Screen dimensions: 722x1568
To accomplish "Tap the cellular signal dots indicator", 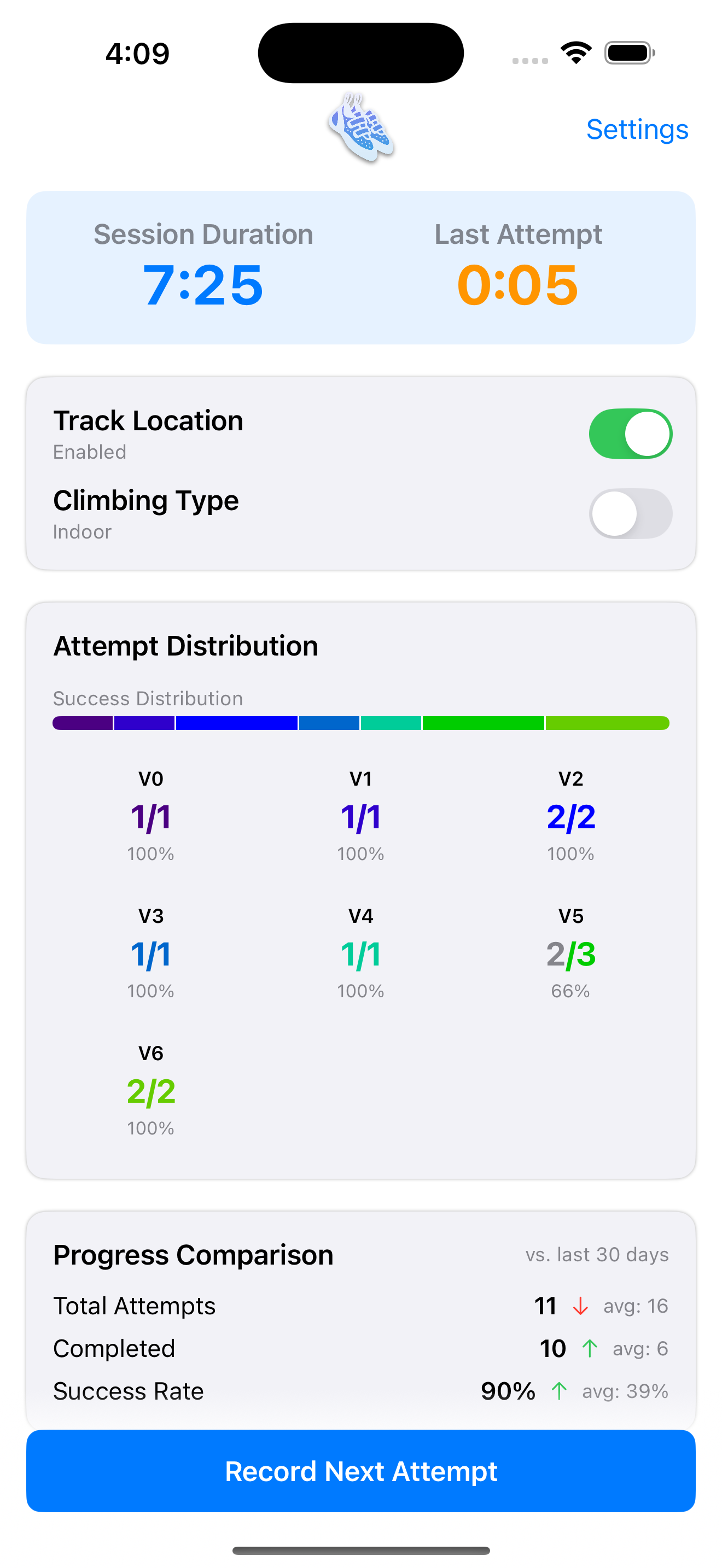I will click(x=528, y=58).
